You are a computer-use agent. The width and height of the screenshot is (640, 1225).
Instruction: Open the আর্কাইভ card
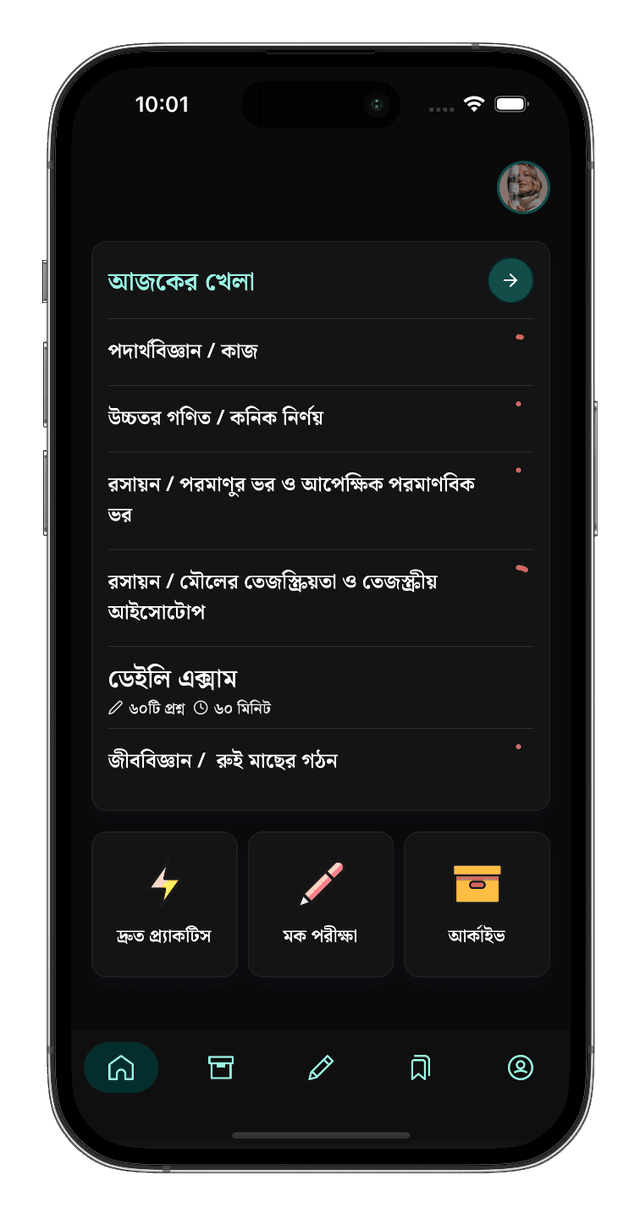click(x=477, y=904)
